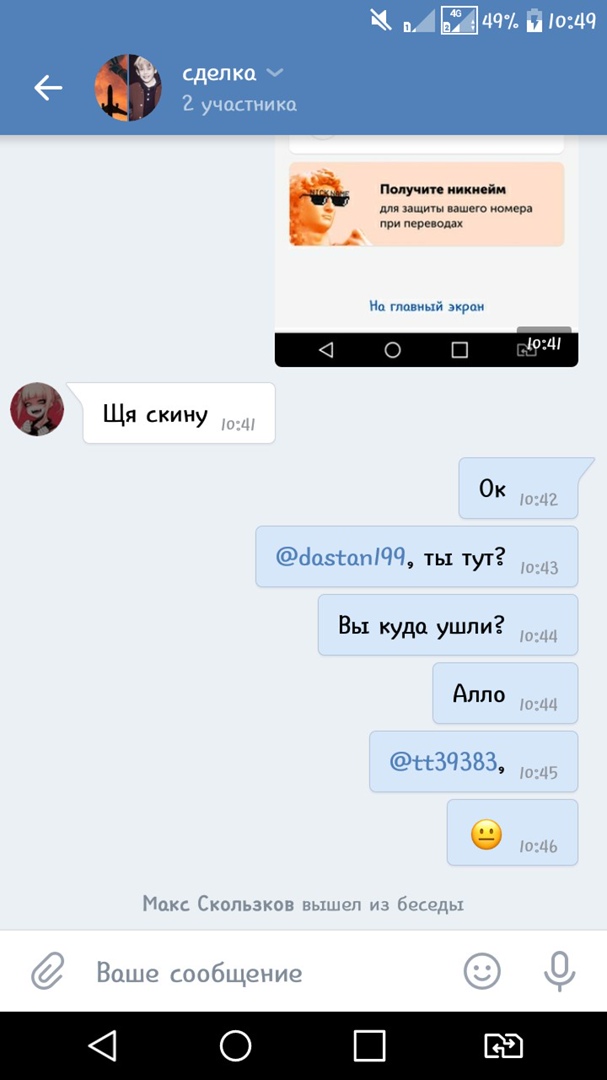The width and height of the screenshot is (607, 1080).
Task: Record a voice message with the microphone
Action: (x=559, y=972)
